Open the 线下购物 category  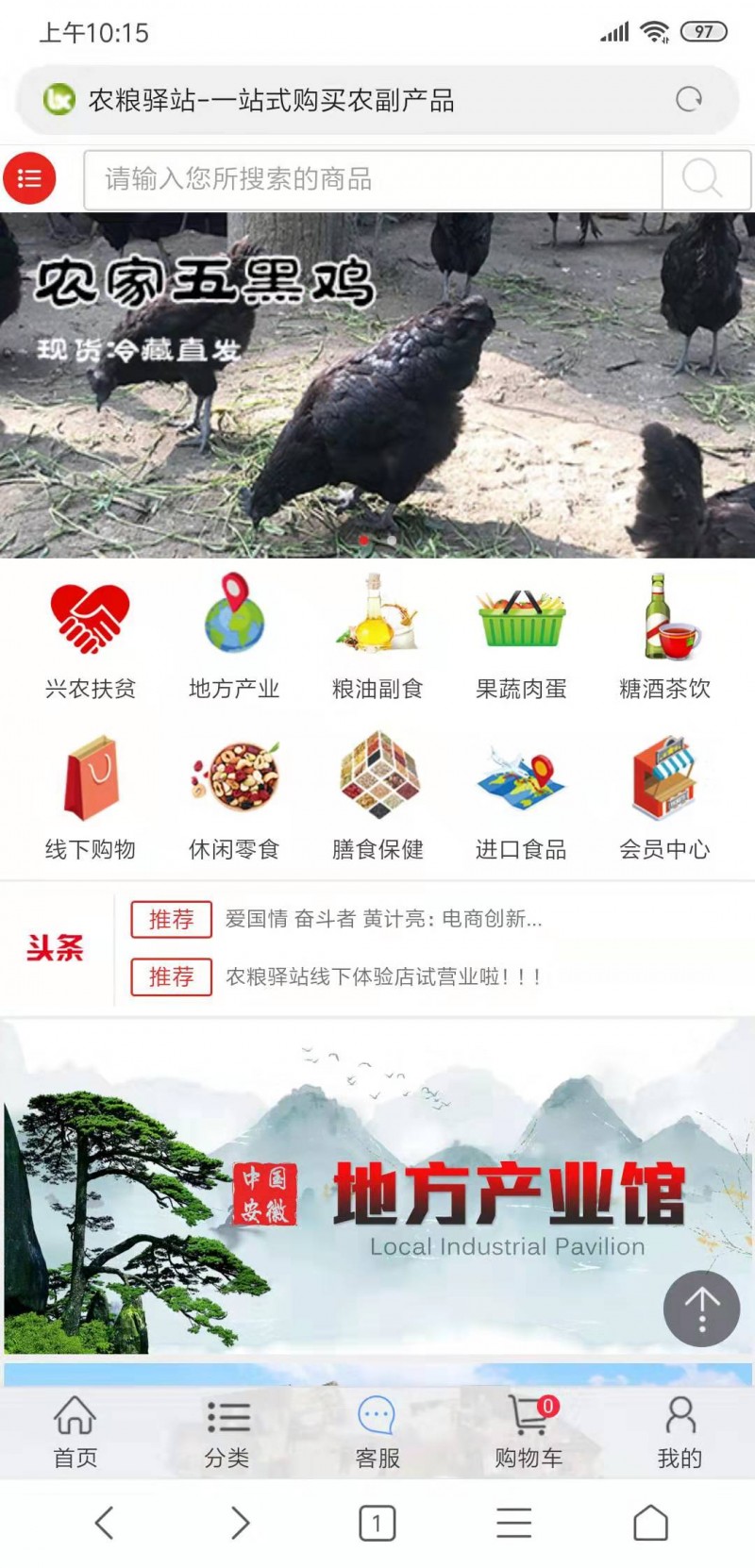(91, 798)
